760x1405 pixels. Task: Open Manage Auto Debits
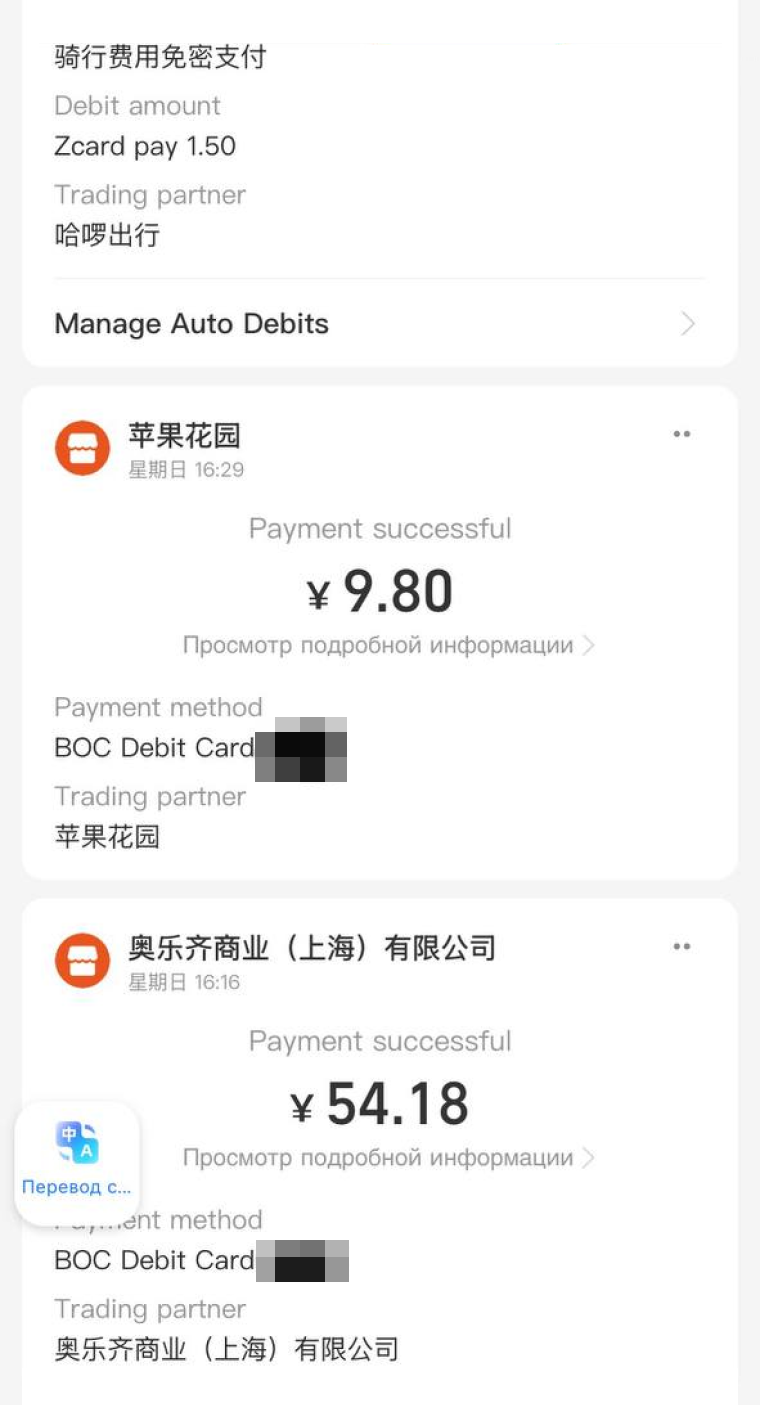pos(379,324)
